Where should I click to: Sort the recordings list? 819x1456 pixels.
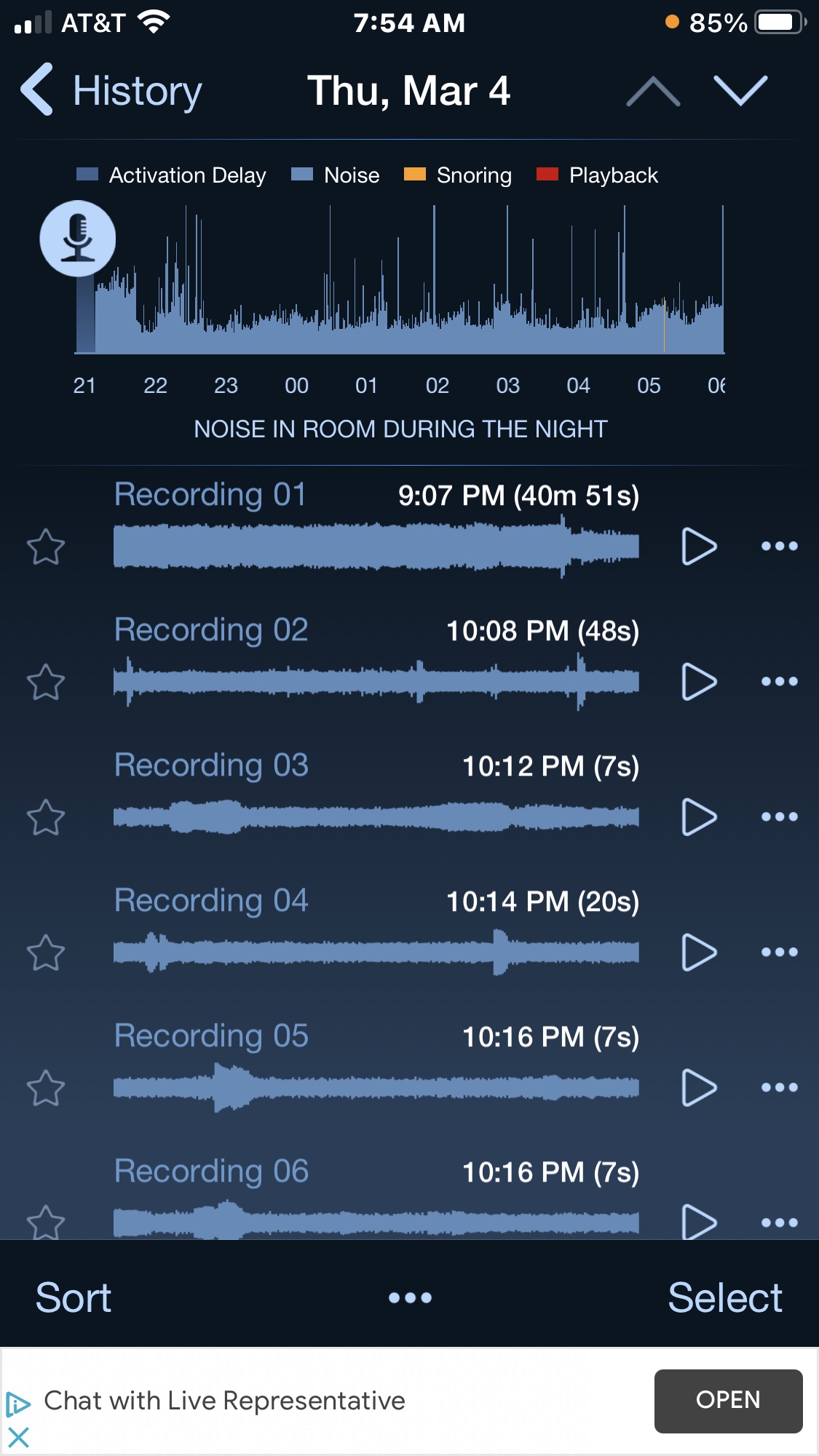click(74, 1298)
